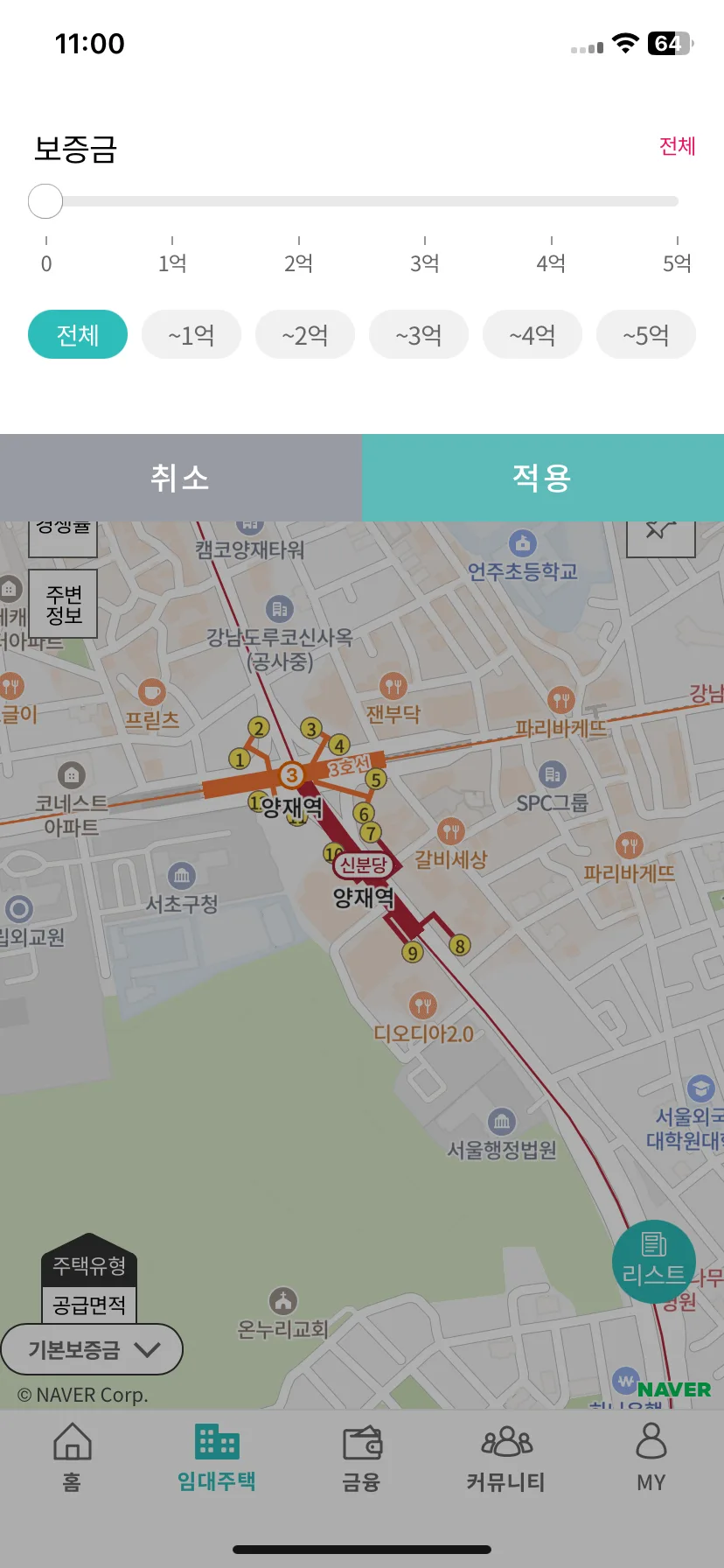The height and width of the screenshot is (1568, 724).
Task: Choose the ~5억 deposit chip
Action: coord(646,335)
